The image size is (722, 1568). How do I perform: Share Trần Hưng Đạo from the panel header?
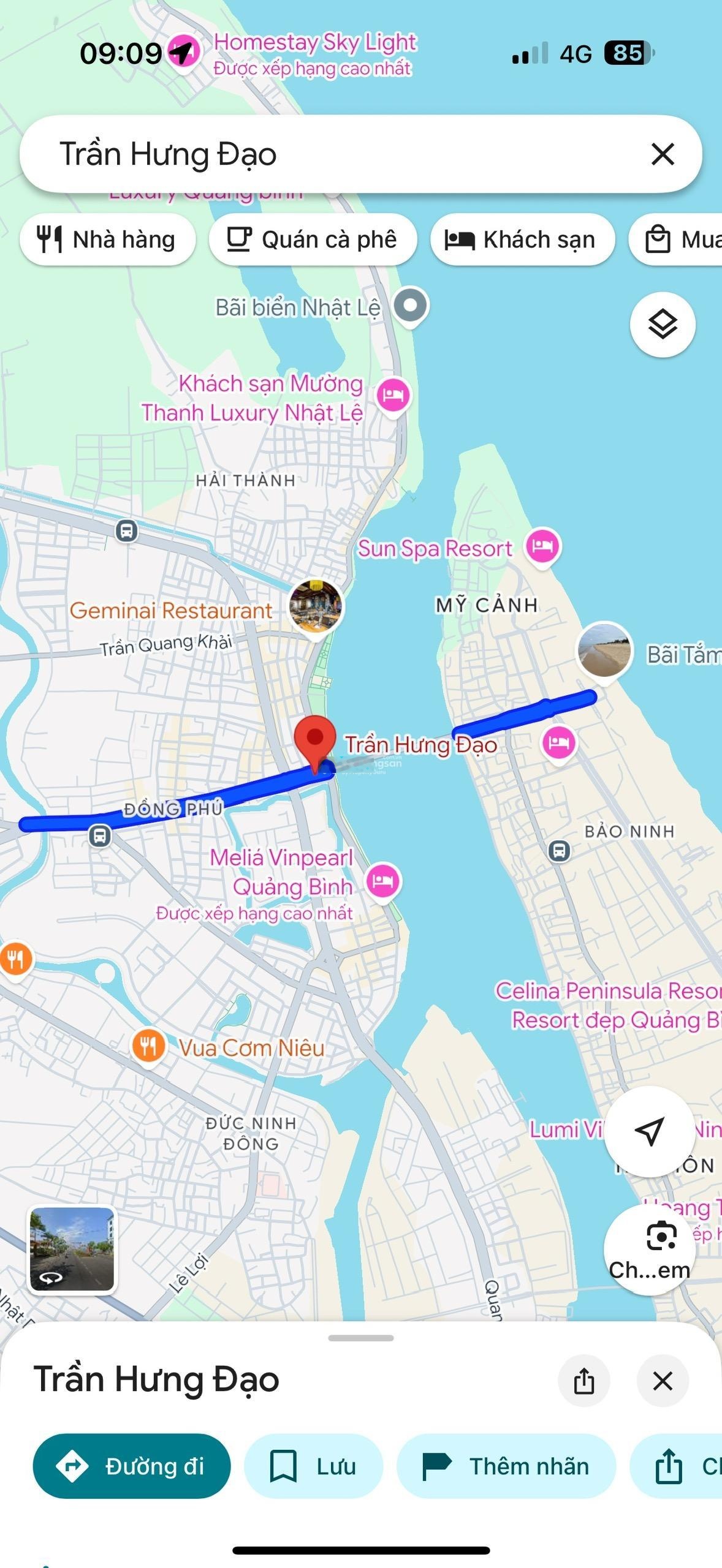tap(583, 1381)
